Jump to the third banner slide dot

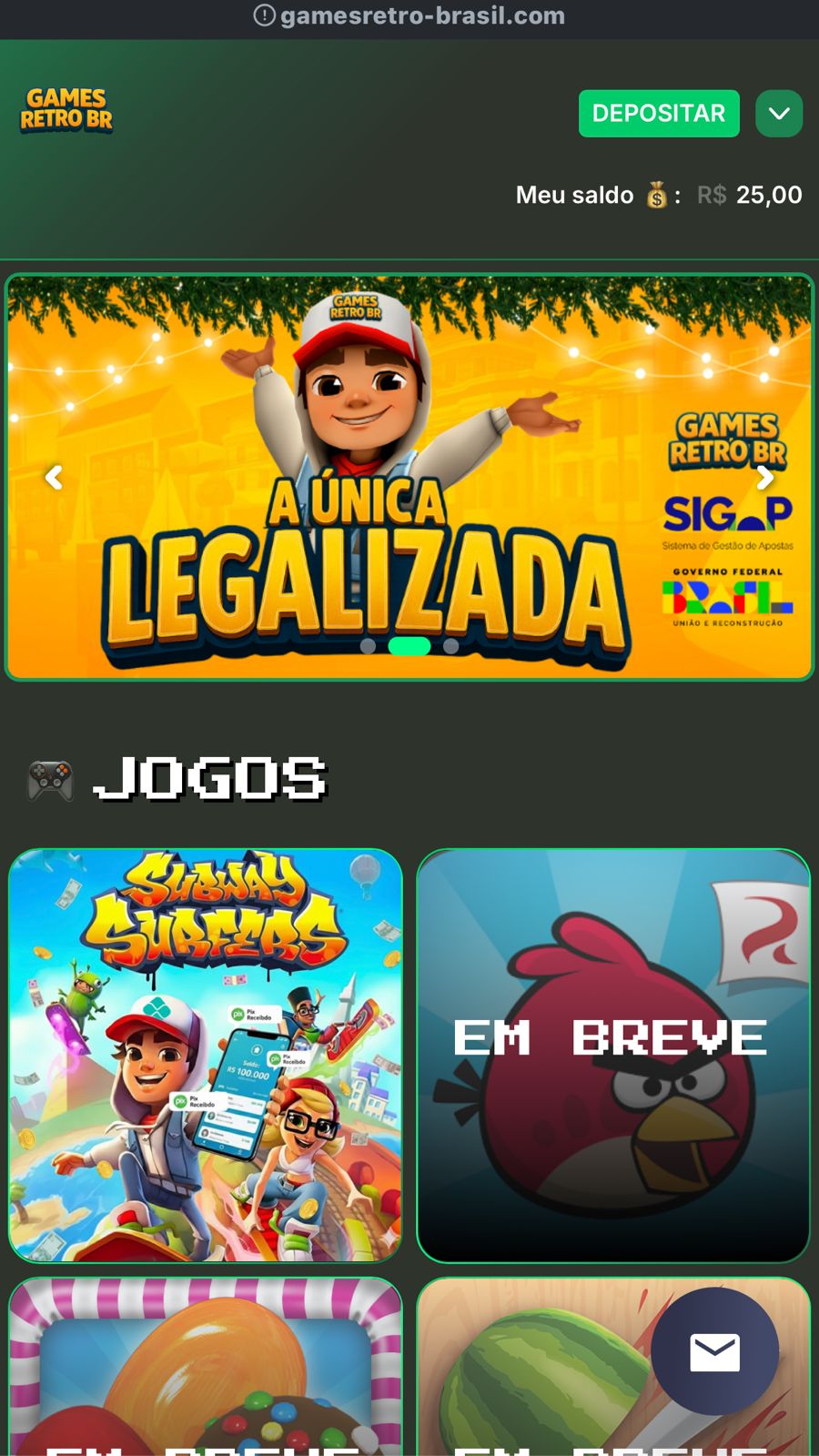451,646
